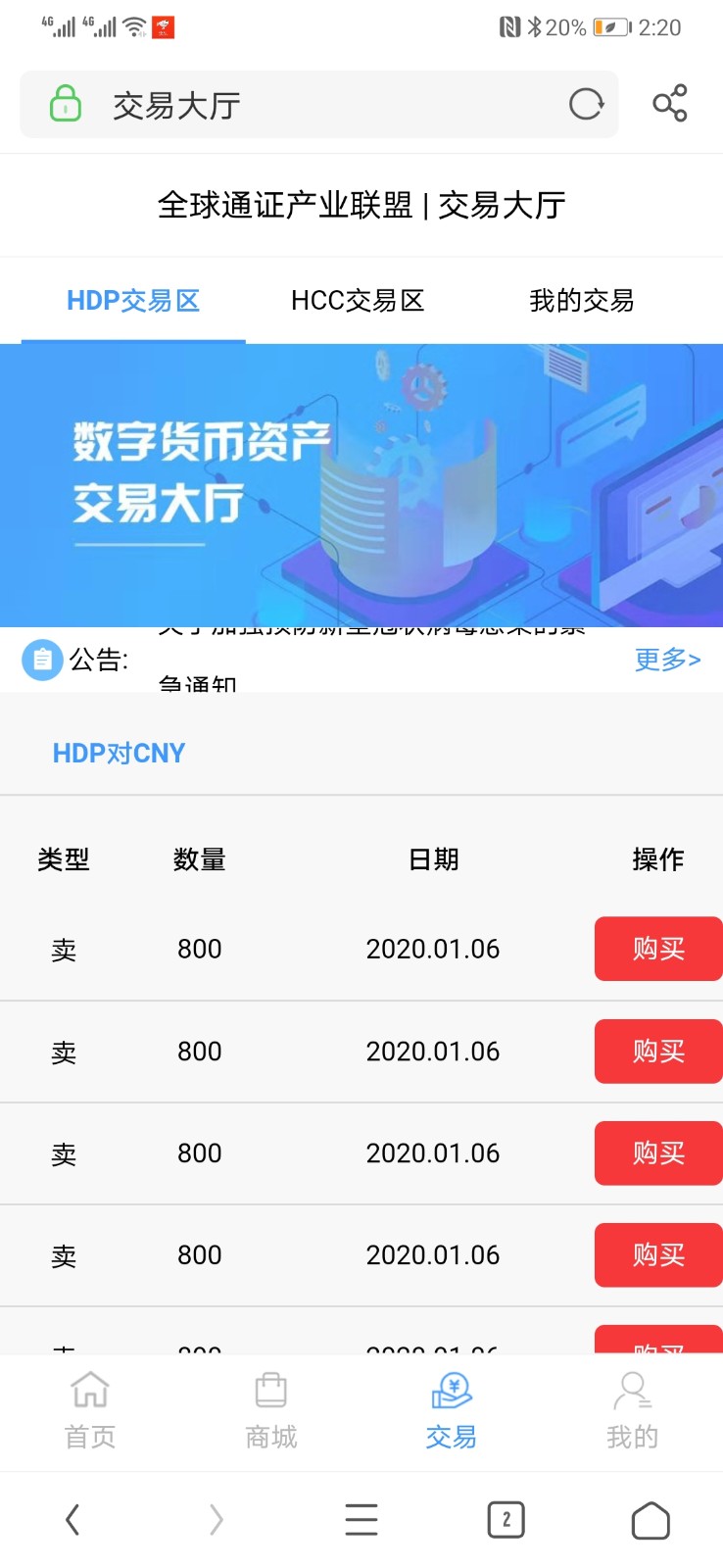
Task: Open the 我的交易 tab
Action: [x=581, y=301]
